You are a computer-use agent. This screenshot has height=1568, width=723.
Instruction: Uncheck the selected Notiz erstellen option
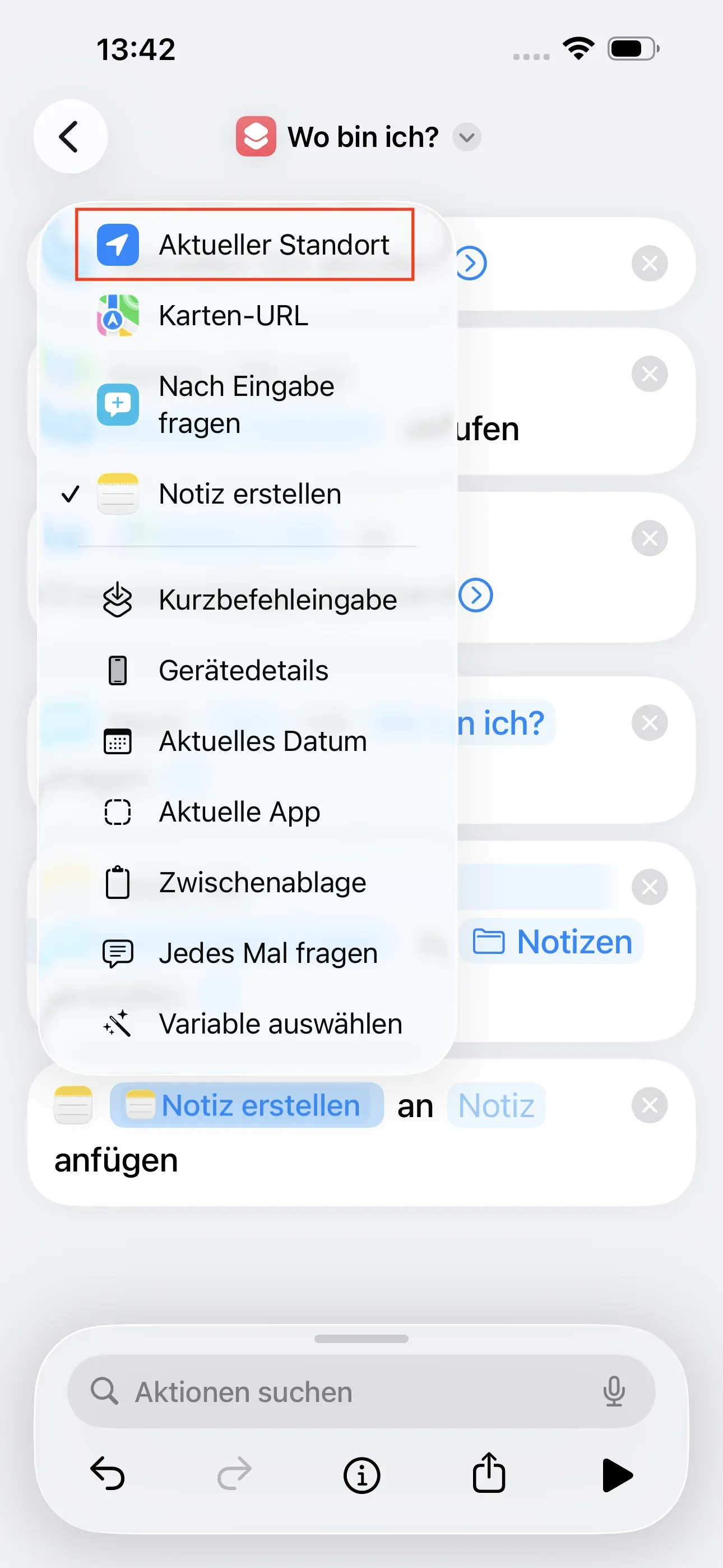pyautogui.click(x=249, y=494)
